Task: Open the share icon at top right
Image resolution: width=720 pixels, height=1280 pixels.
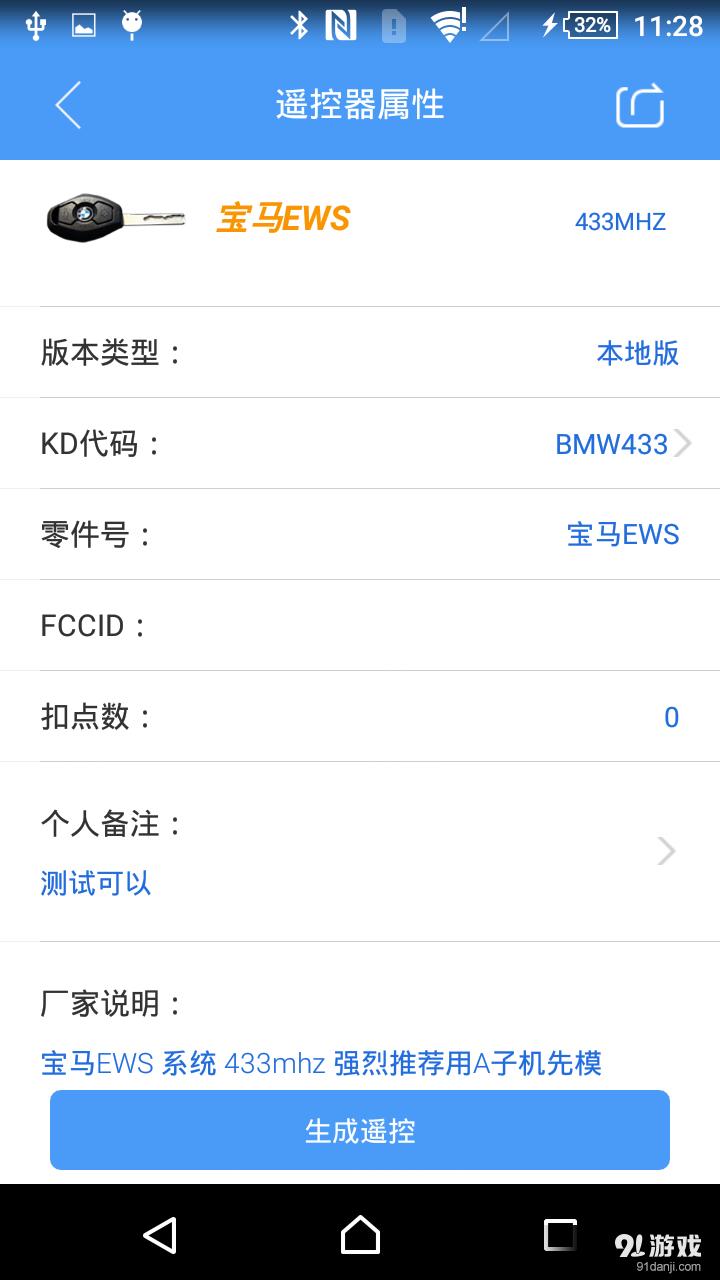Action: coord(641,104)
